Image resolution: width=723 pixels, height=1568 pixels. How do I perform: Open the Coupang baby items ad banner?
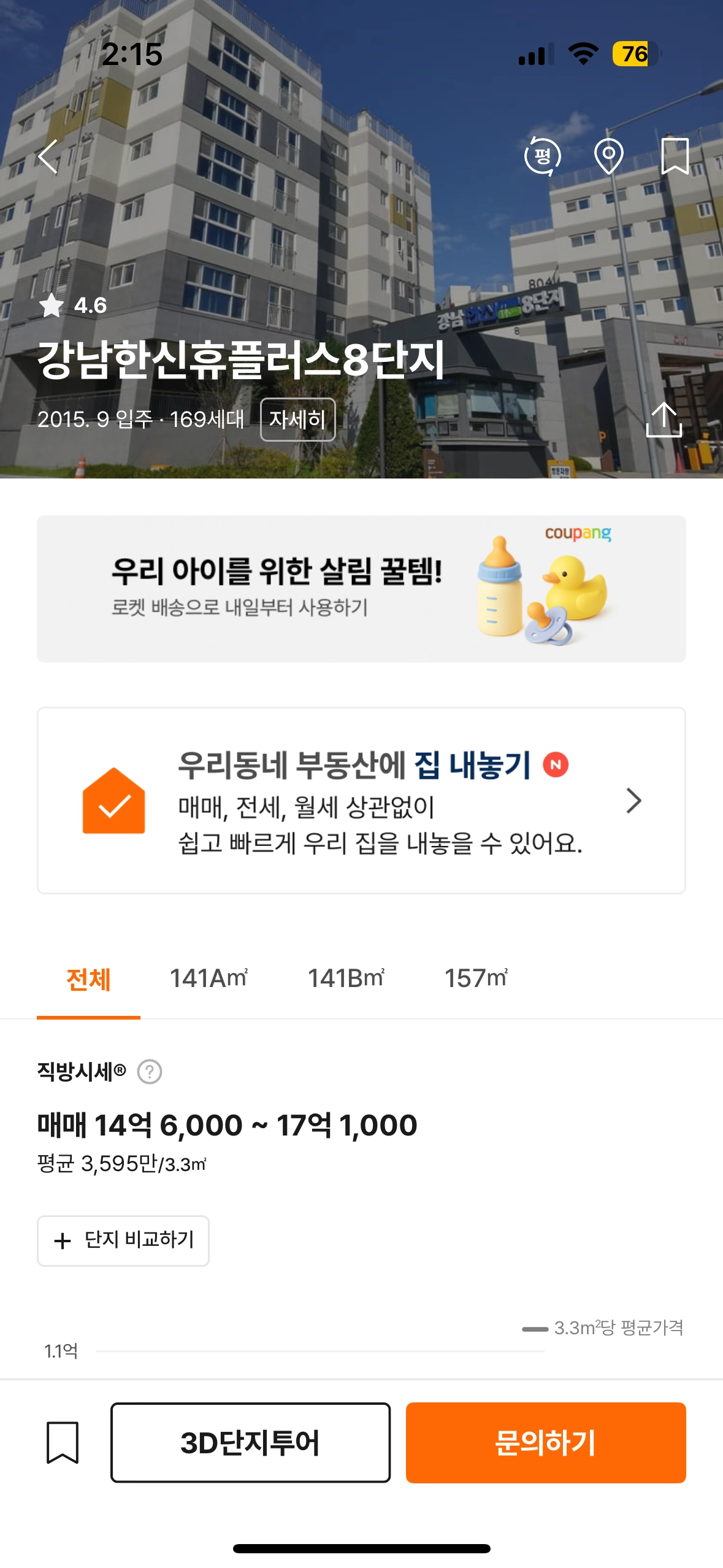(361, 588)
